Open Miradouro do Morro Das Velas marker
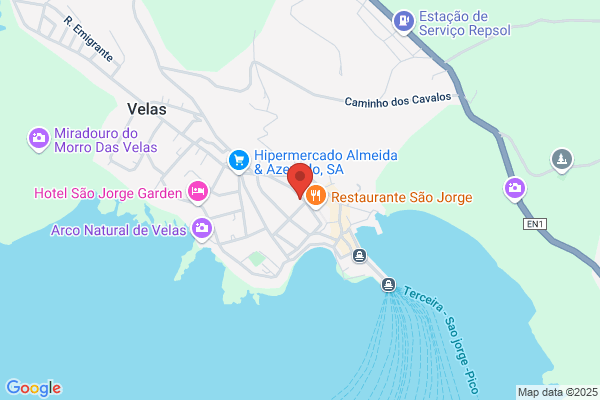Image resolution: width=600 pixels, height=400 pixels. pyautogui.click(x=39, y=139)
